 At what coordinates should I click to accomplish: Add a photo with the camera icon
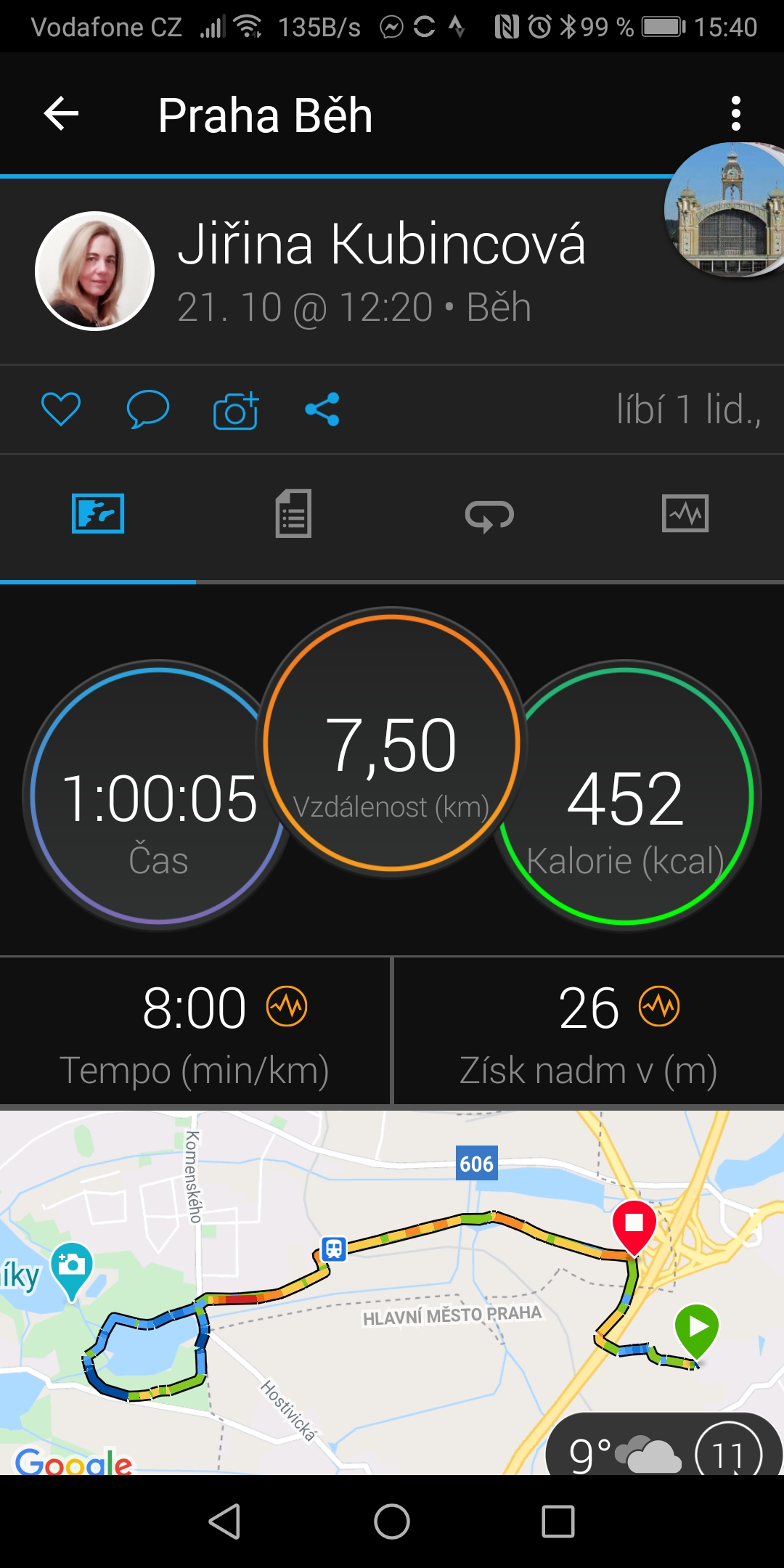click(x=236, y=410)
